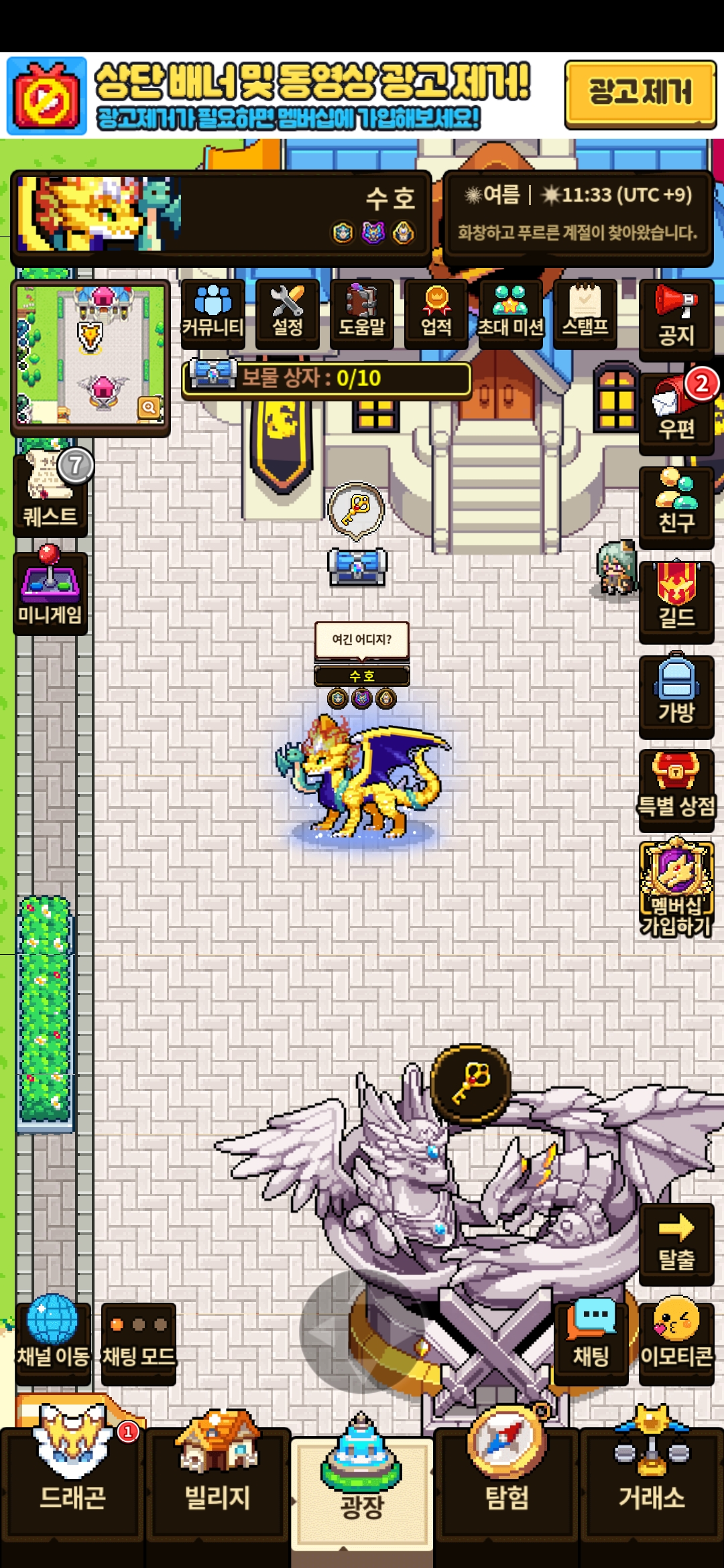Viewport: 724px width, 1568px height.
Task: Open the 커뮤니티 menu
Action: point(213,313)
